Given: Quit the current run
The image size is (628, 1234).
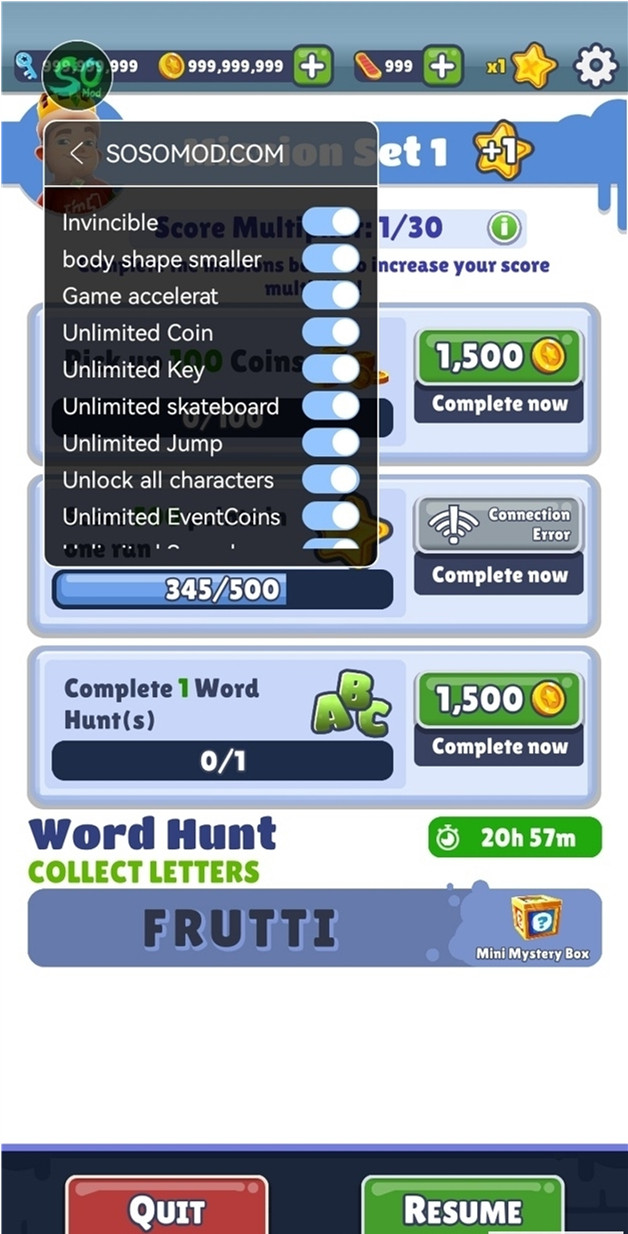Looking at the screenshot, I should [166, 1208].
